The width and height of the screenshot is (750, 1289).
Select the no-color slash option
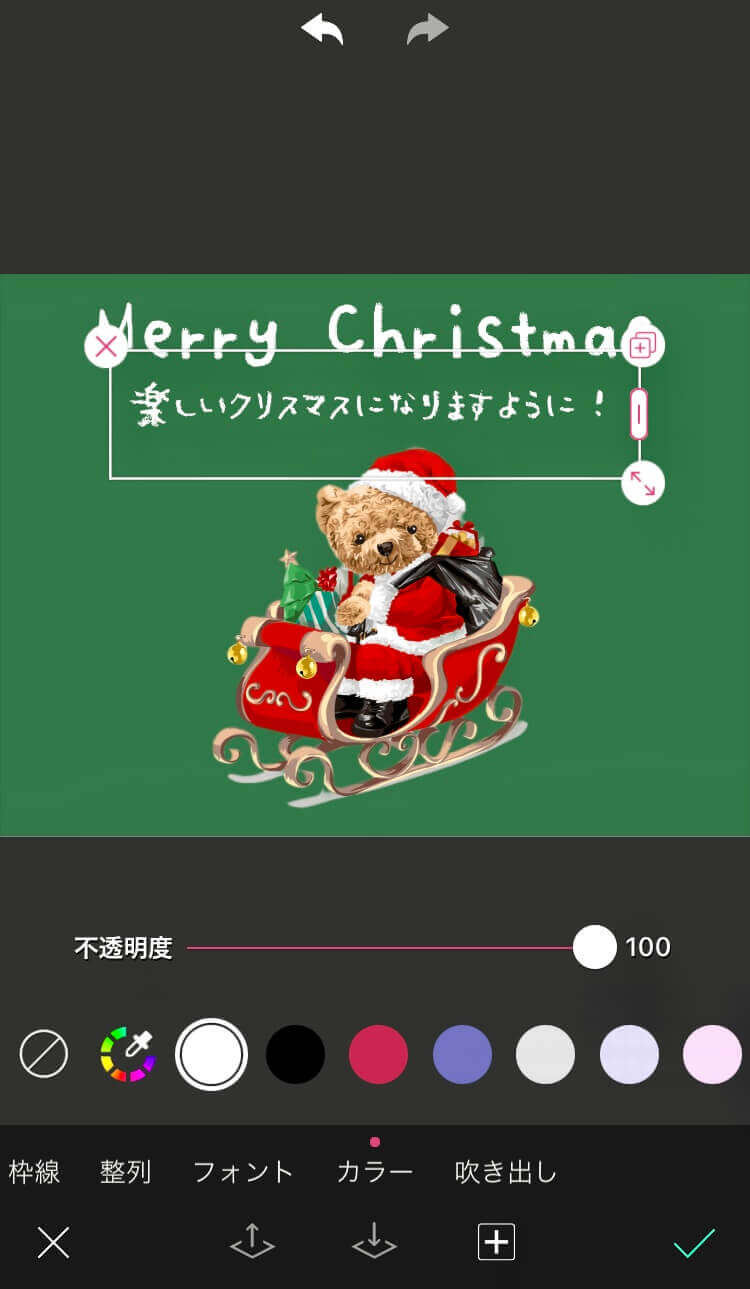pos(44,1054)
